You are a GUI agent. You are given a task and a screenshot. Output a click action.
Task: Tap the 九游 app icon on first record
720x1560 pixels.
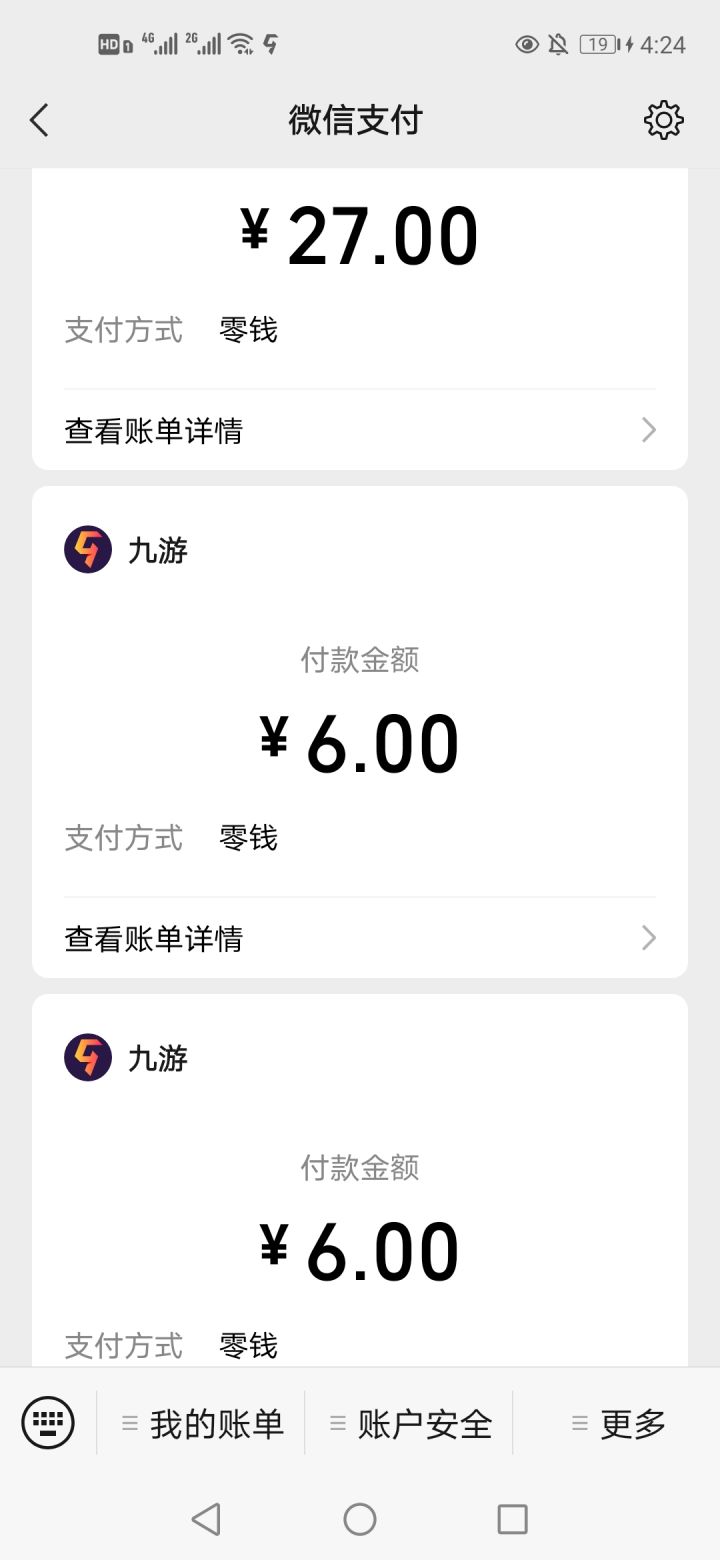pos(87,549)
